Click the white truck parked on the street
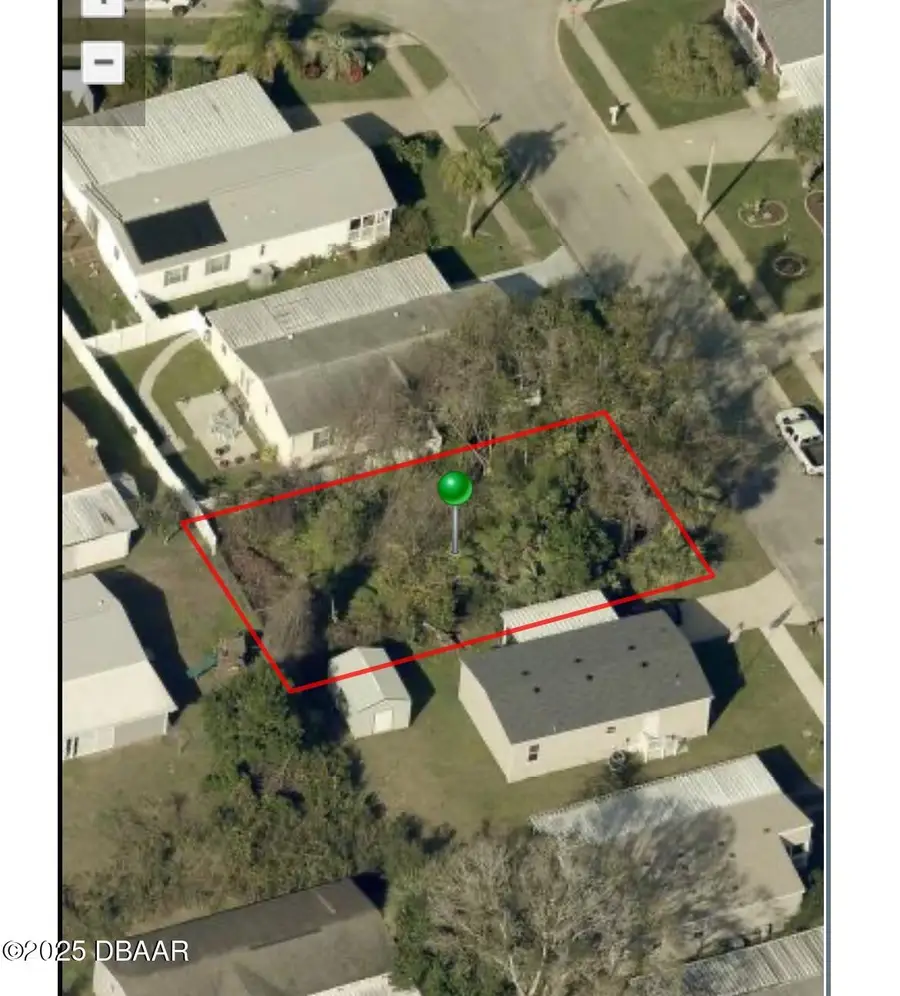The height and width of the screenshot is (996, 900). (x=800, y=438)
